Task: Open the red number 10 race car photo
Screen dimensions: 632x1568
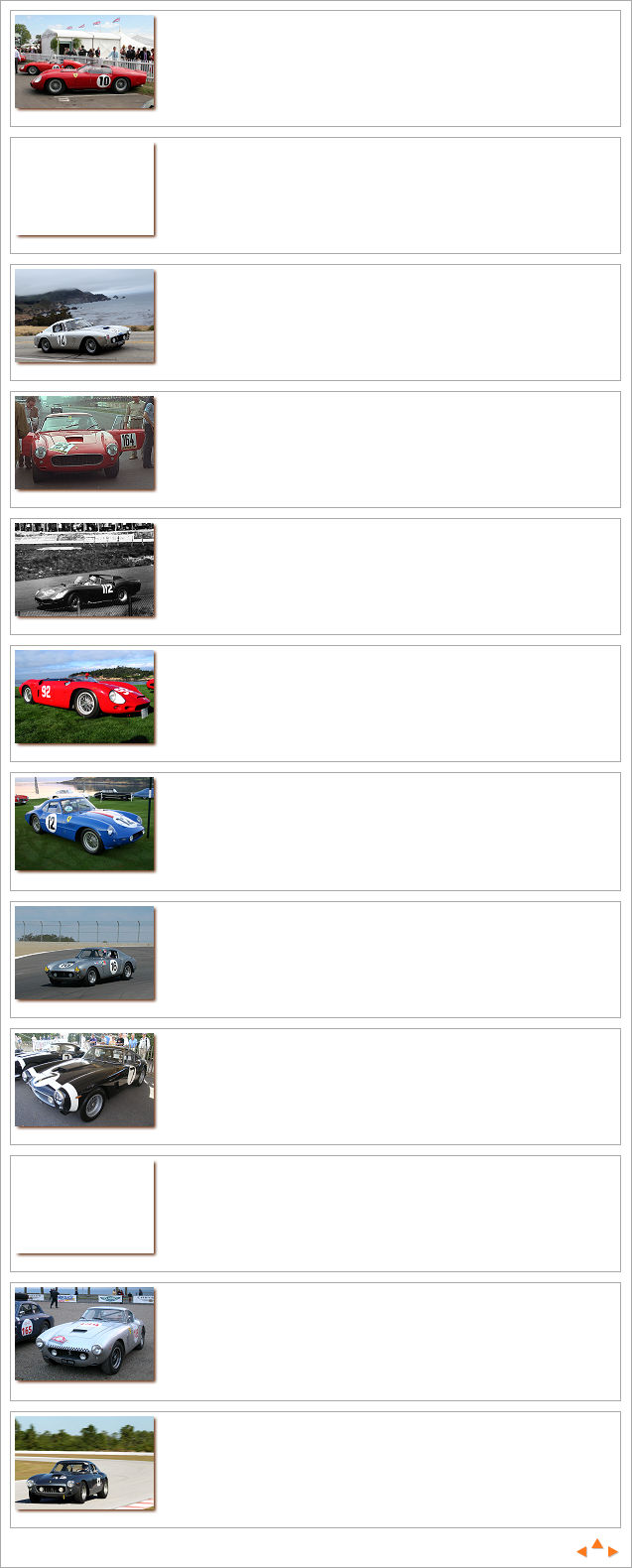Action: point(84,62)
